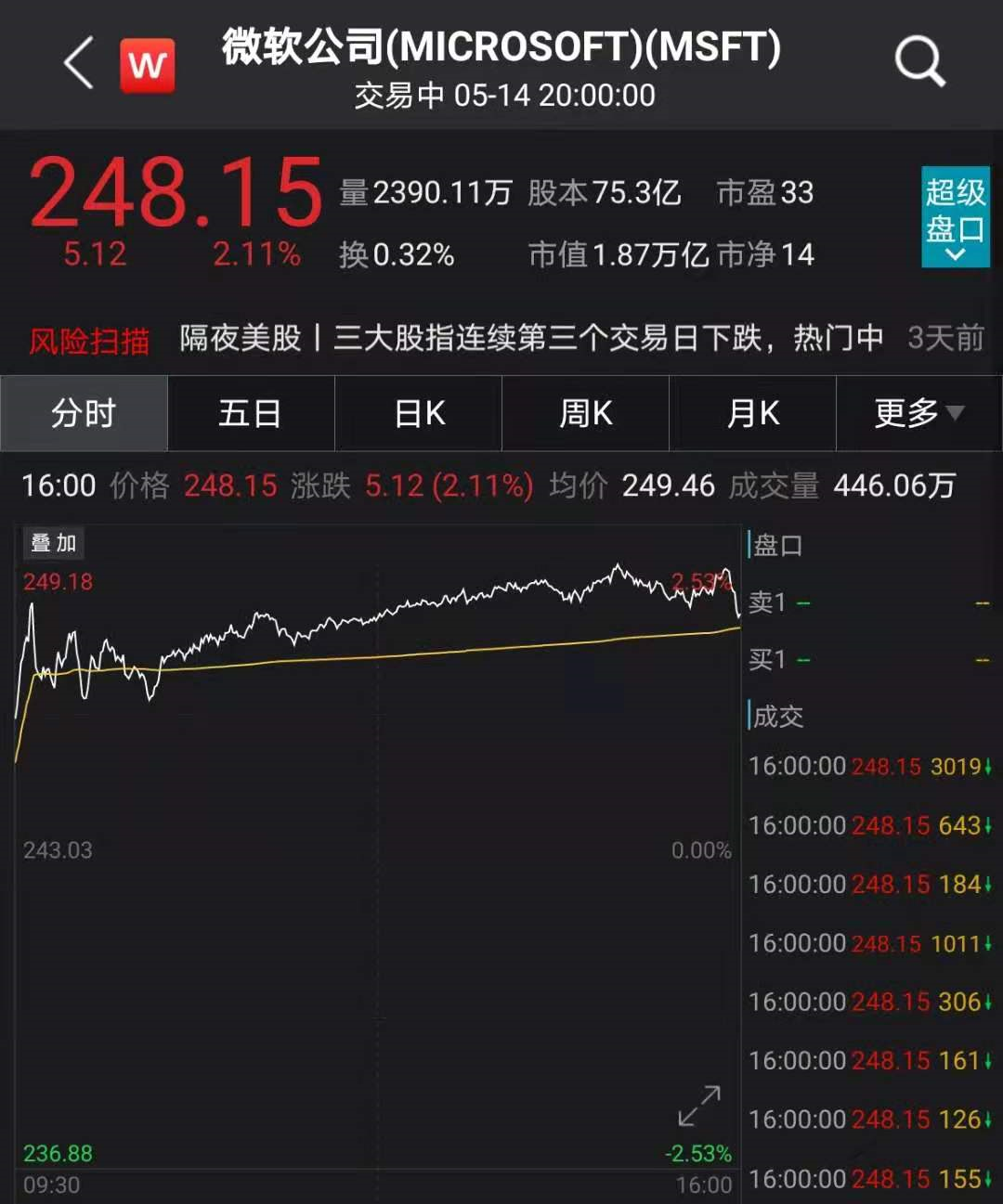This screenshot has width=1003, height=1204.
Task: Expand the 更多 dropdown
Action: (x=915, y=413)
